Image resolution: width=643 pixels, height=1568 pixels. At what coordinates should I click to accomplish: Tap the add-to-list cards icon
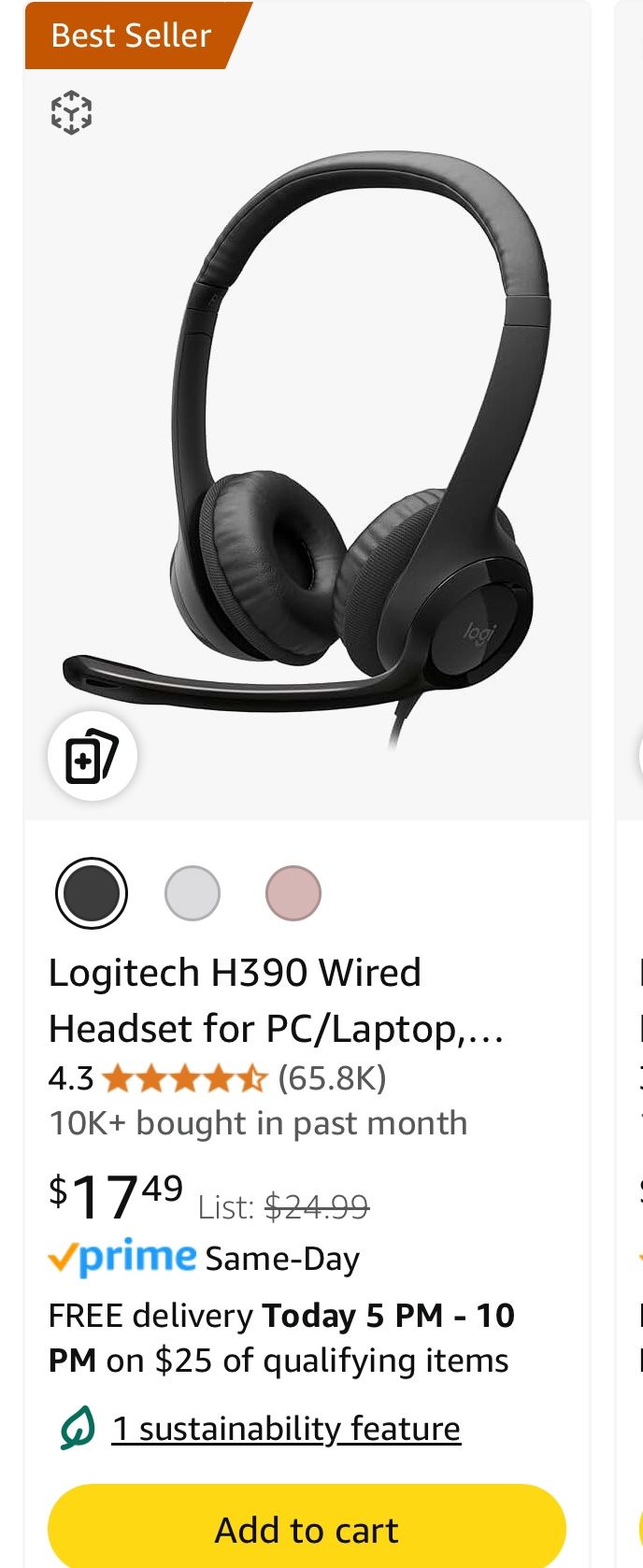[x=92, y=756]
